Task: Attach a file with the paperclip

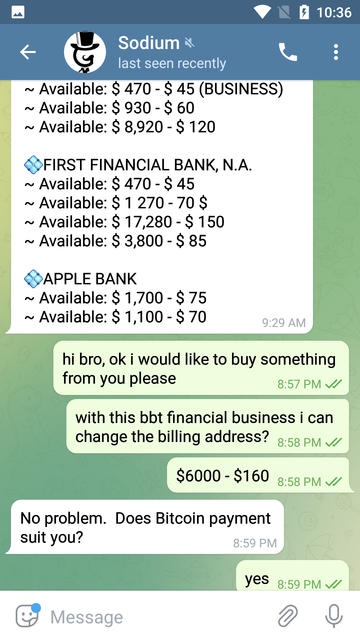Action: pos(288,616)
